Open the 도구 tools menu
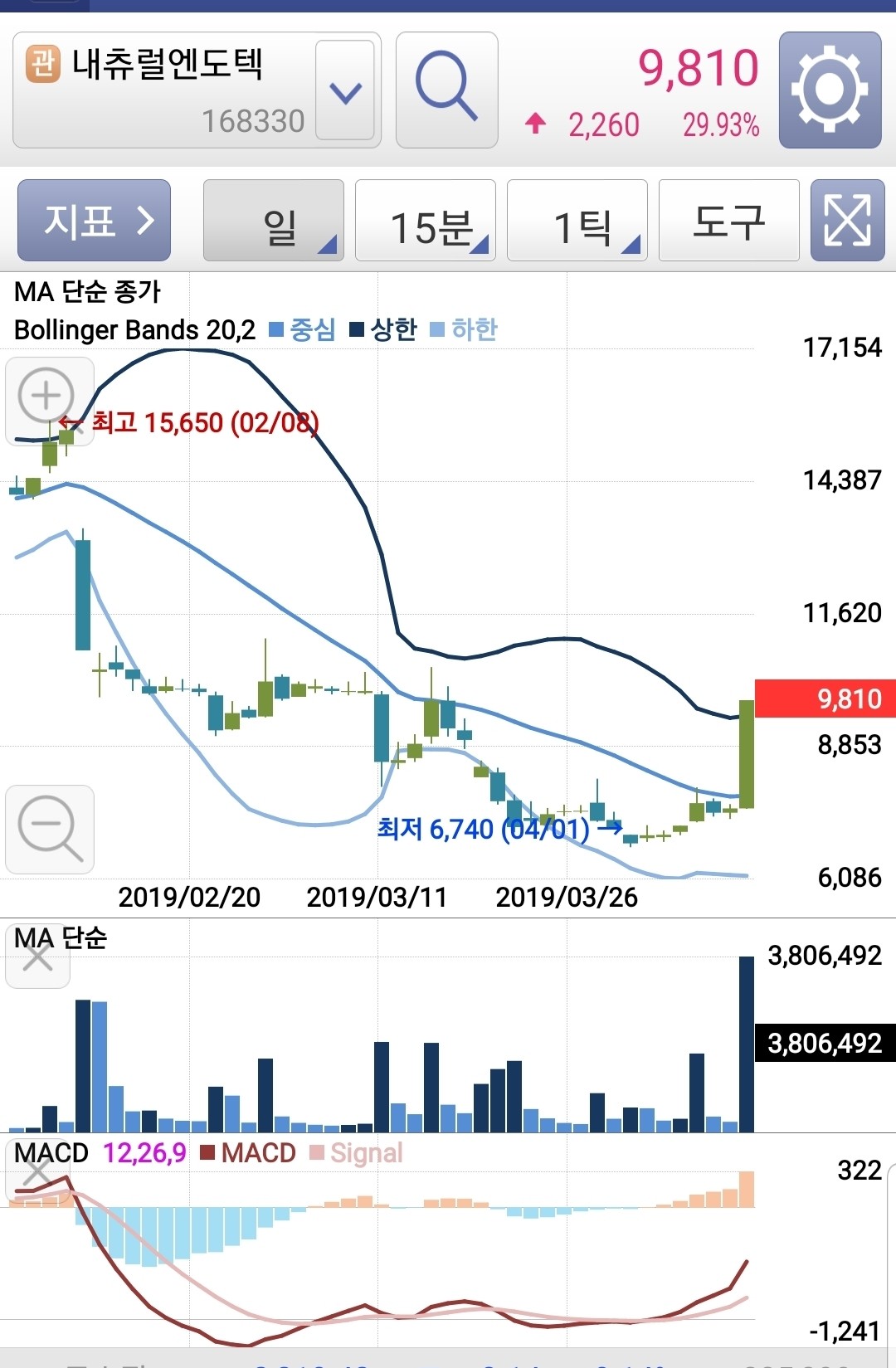Viewport: 896px width, 1368px height. [x=728, y=220]
